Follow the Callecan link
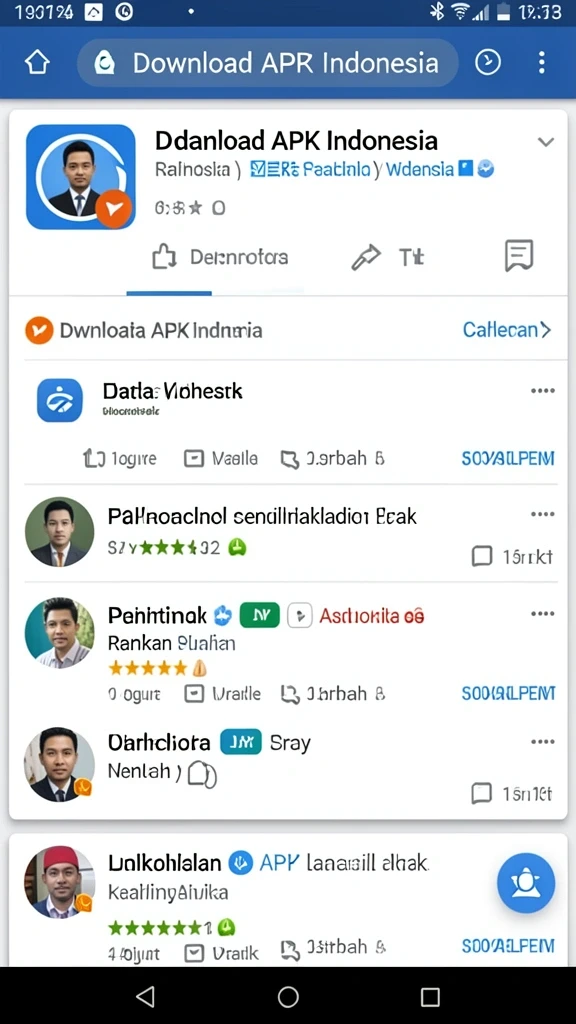Image resolution: width=576 pixels, height=1024 pixels. (507, 330)
